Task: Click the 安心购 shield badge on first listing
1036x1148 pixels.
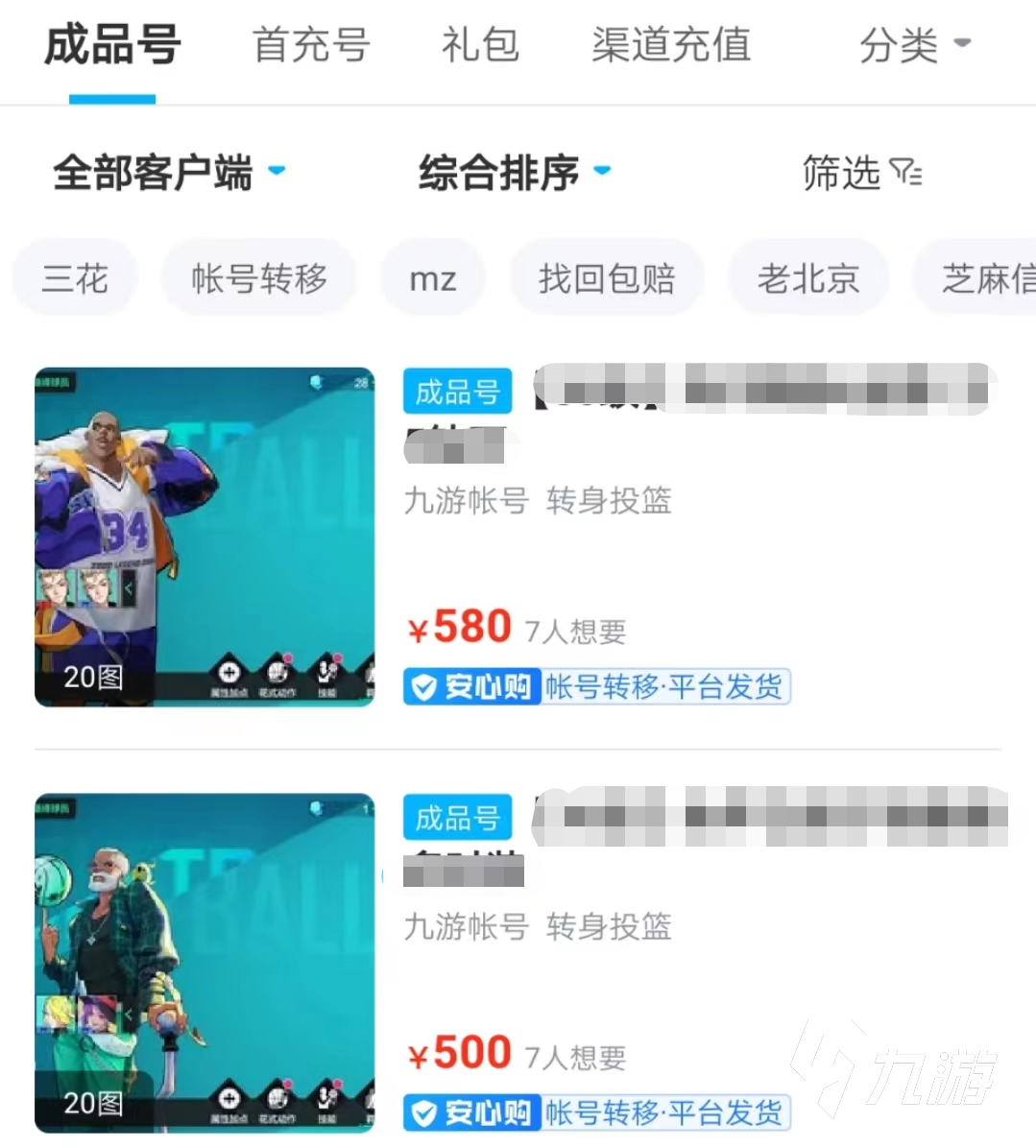Action: pos(471,686)
